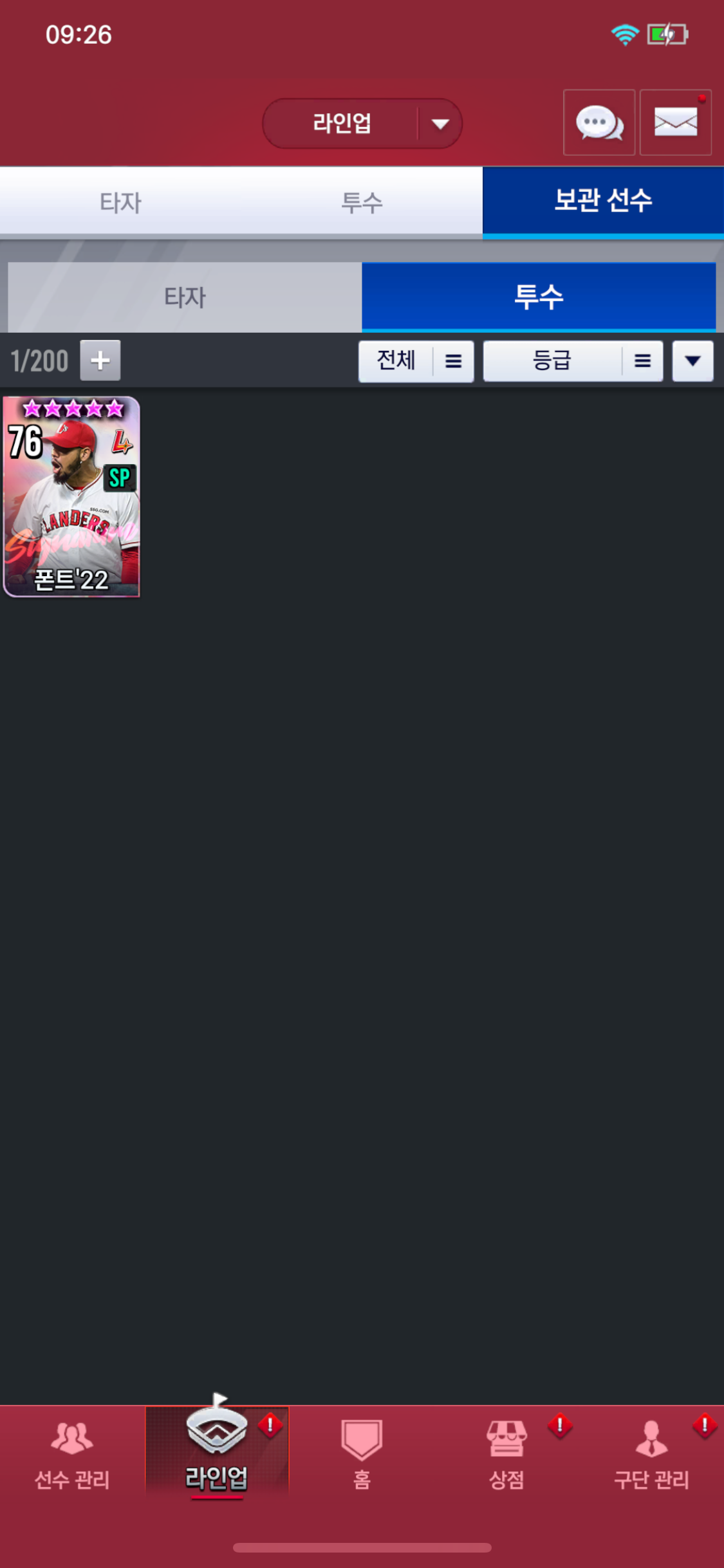
Task: Select the 투수 sub-tab in storage
Action: click(x=539, y=297)
